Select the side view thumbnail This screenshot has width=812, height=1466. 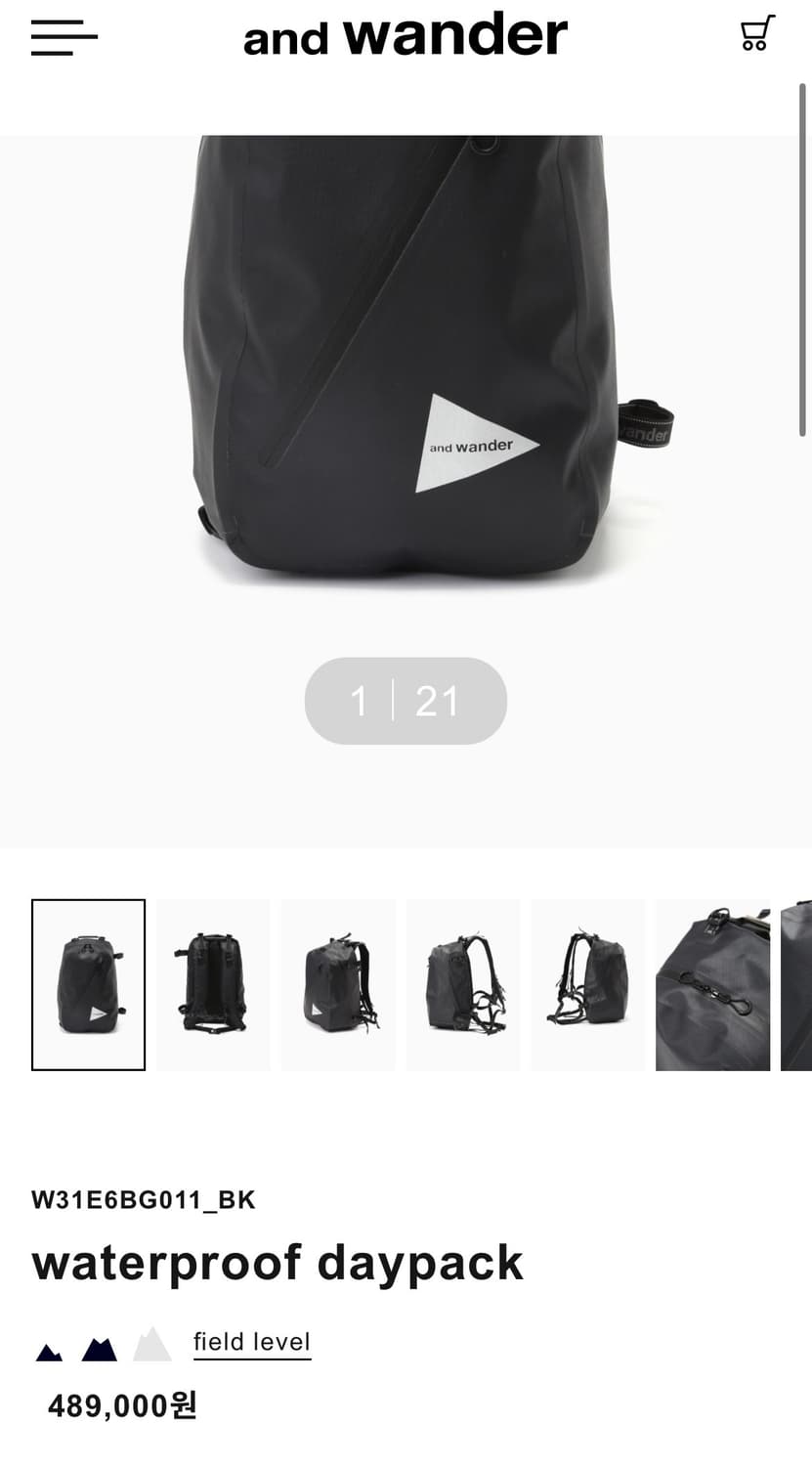[x=463, y=984]
